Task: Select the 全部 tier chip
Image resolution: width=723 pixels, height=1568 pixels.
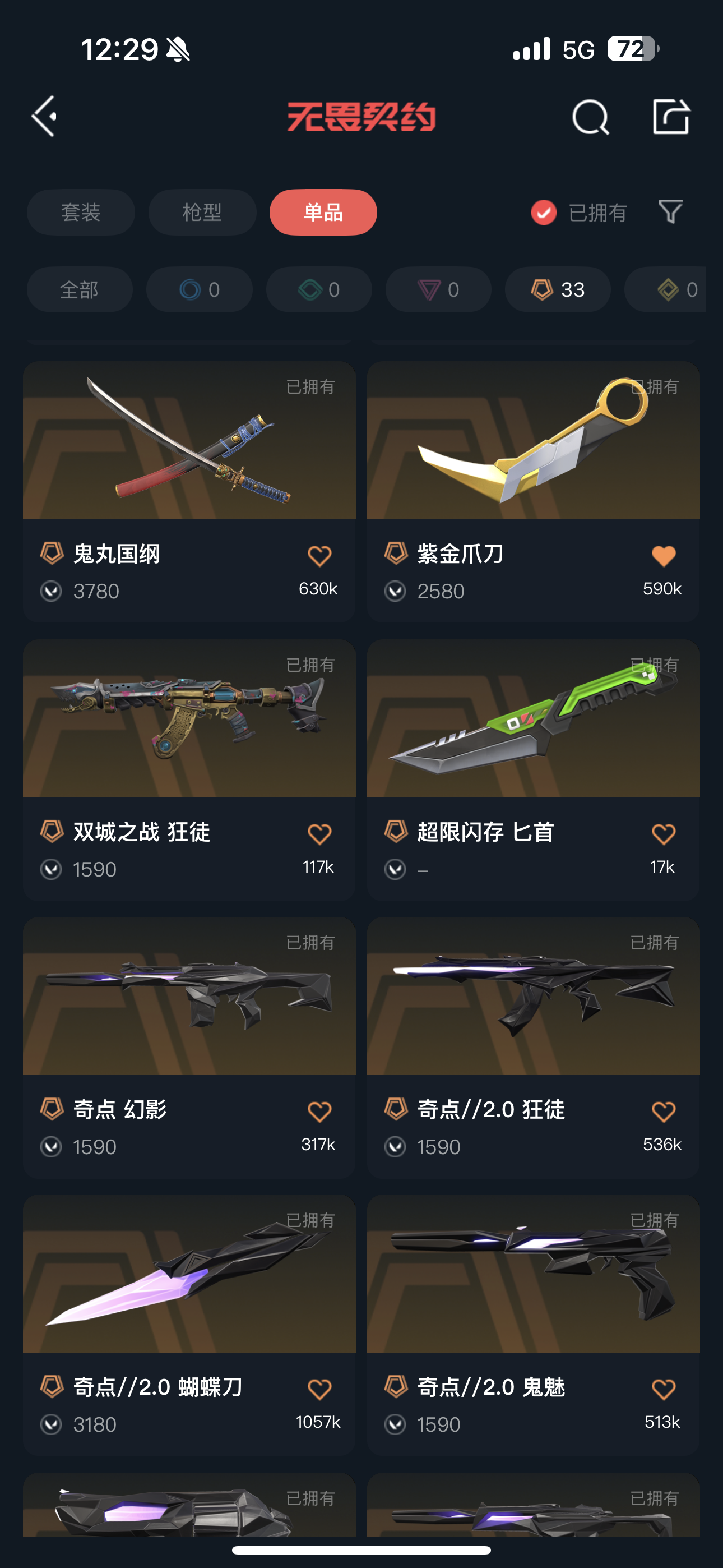Action: pos(79,290)
